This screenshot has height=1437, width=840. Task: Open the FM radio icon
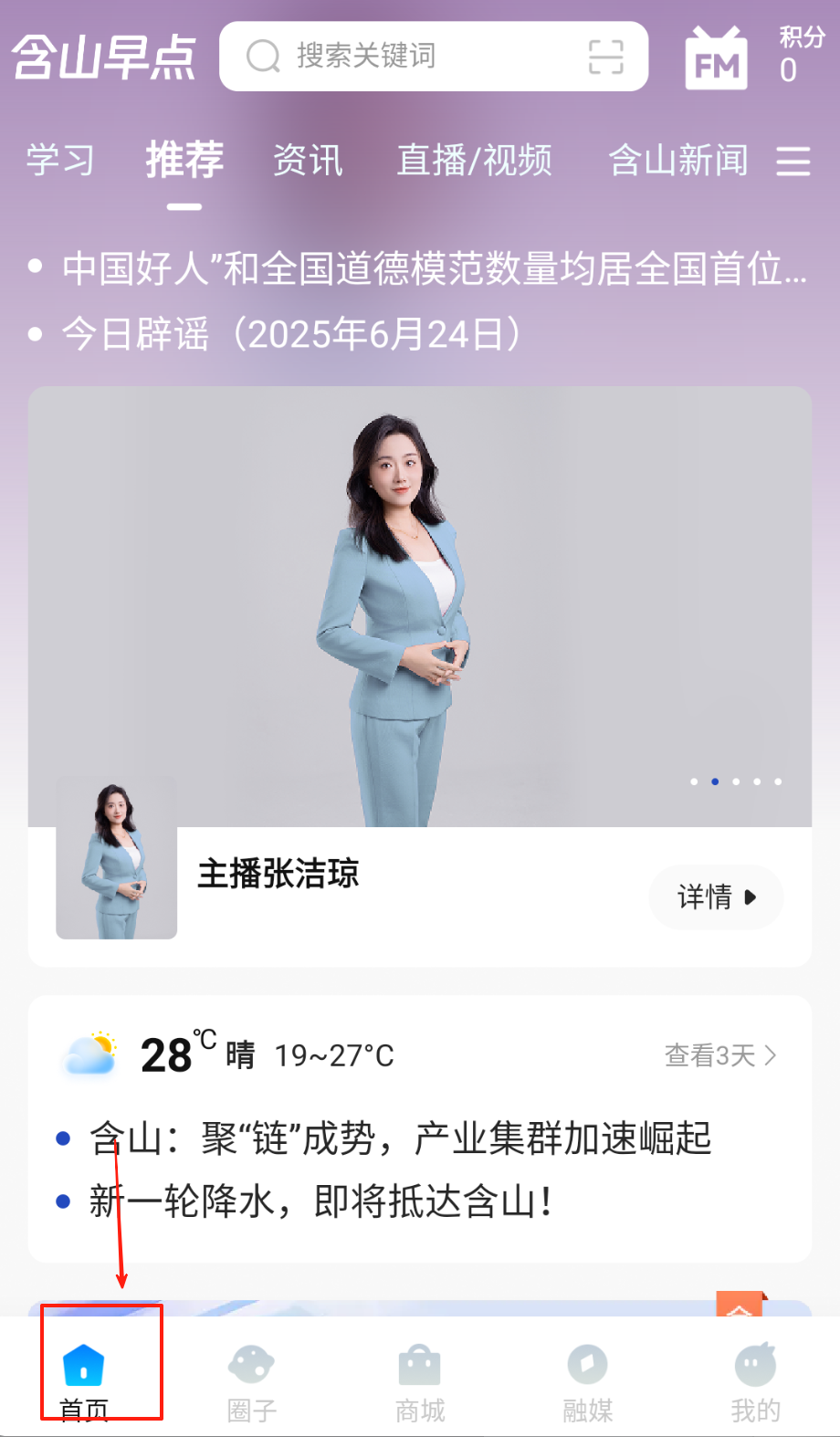click(717, 59)
